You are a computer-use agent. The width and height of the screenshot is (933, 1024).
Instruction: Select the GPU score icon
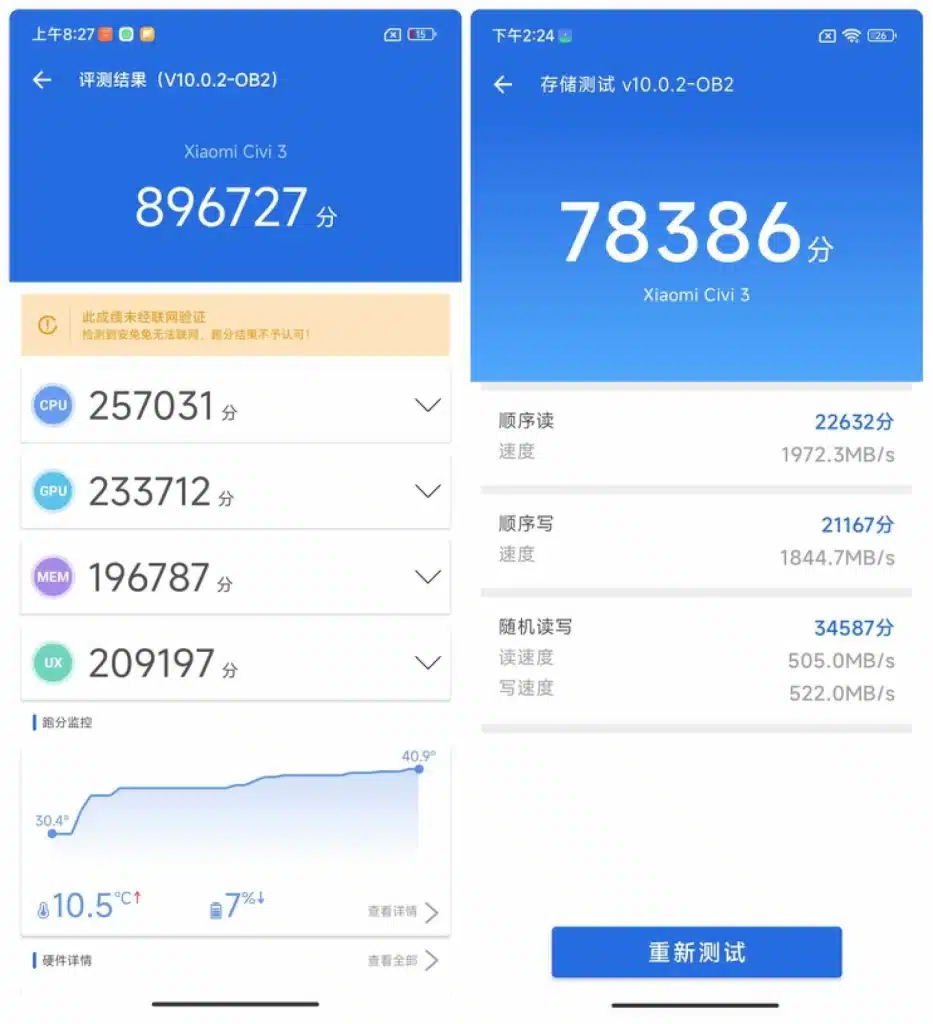click(52, 491)
